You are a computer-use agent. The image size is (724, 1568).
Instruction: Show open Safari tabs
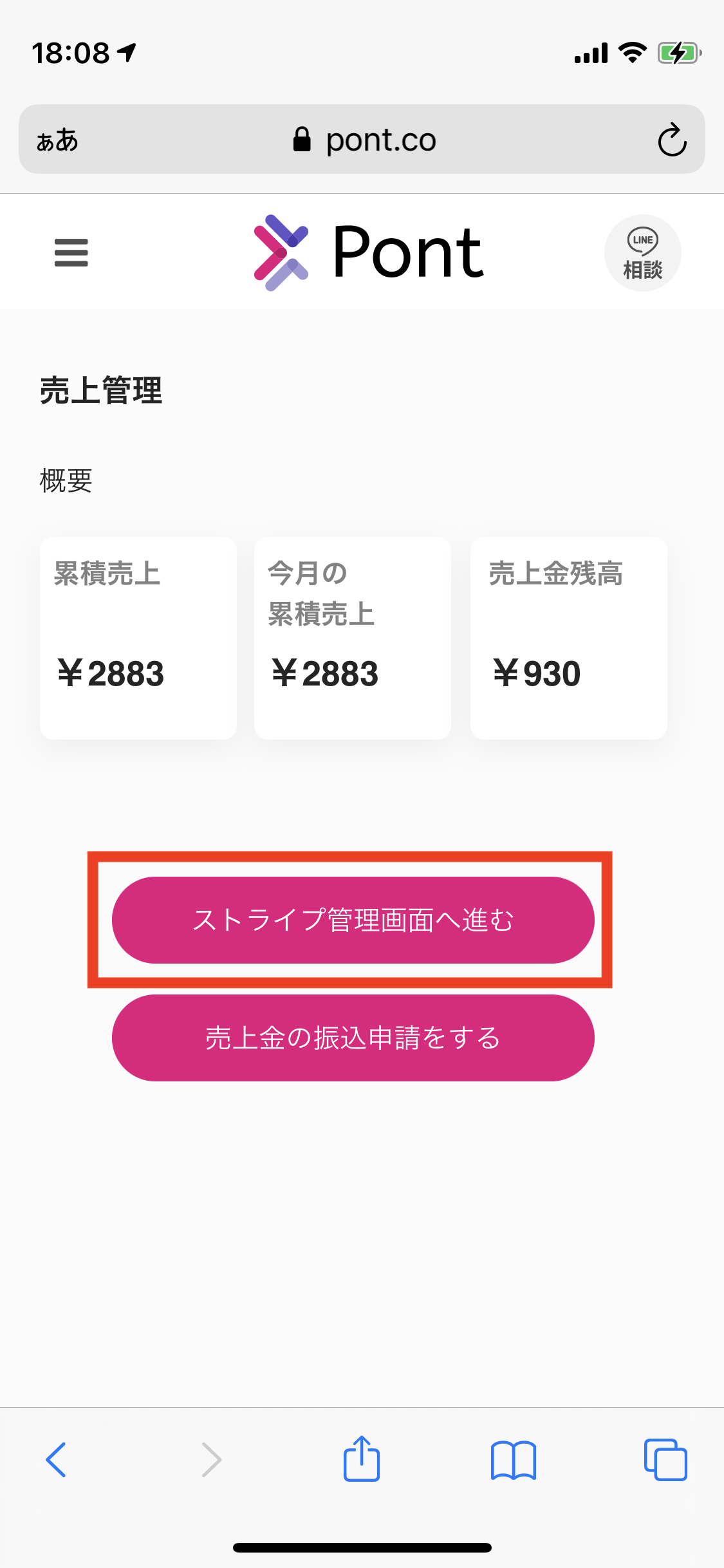pyautogui.click(x=665, y=1459)
